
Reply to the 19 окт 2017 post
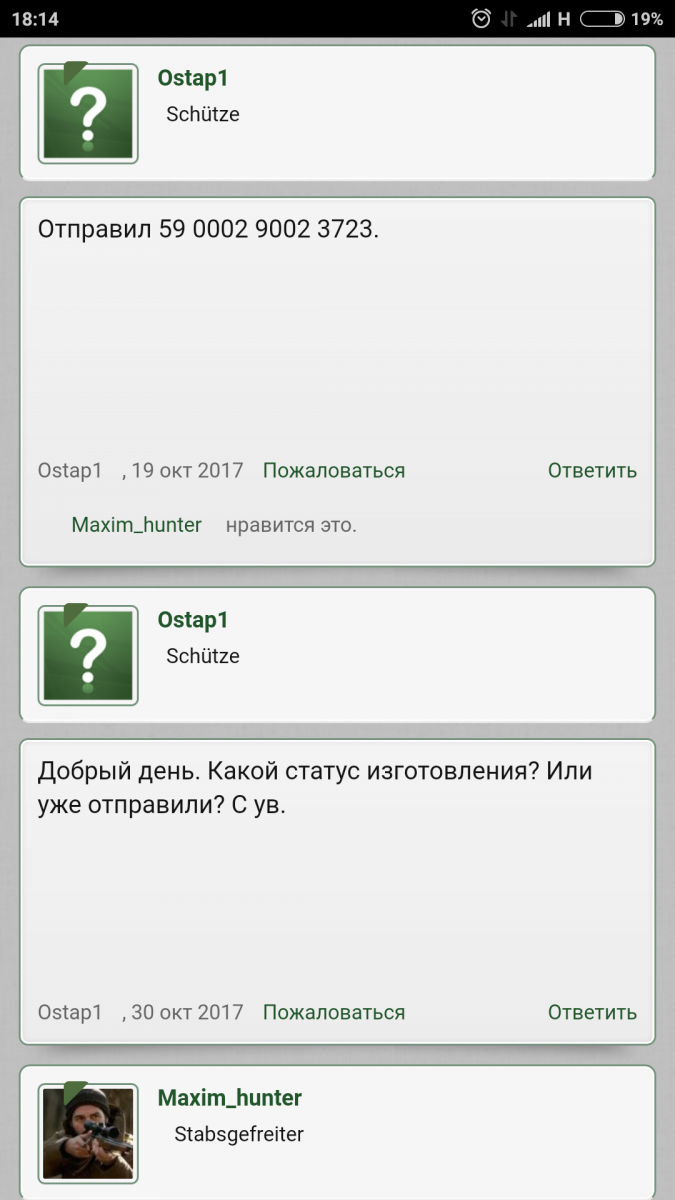click(x=591, y=470)
